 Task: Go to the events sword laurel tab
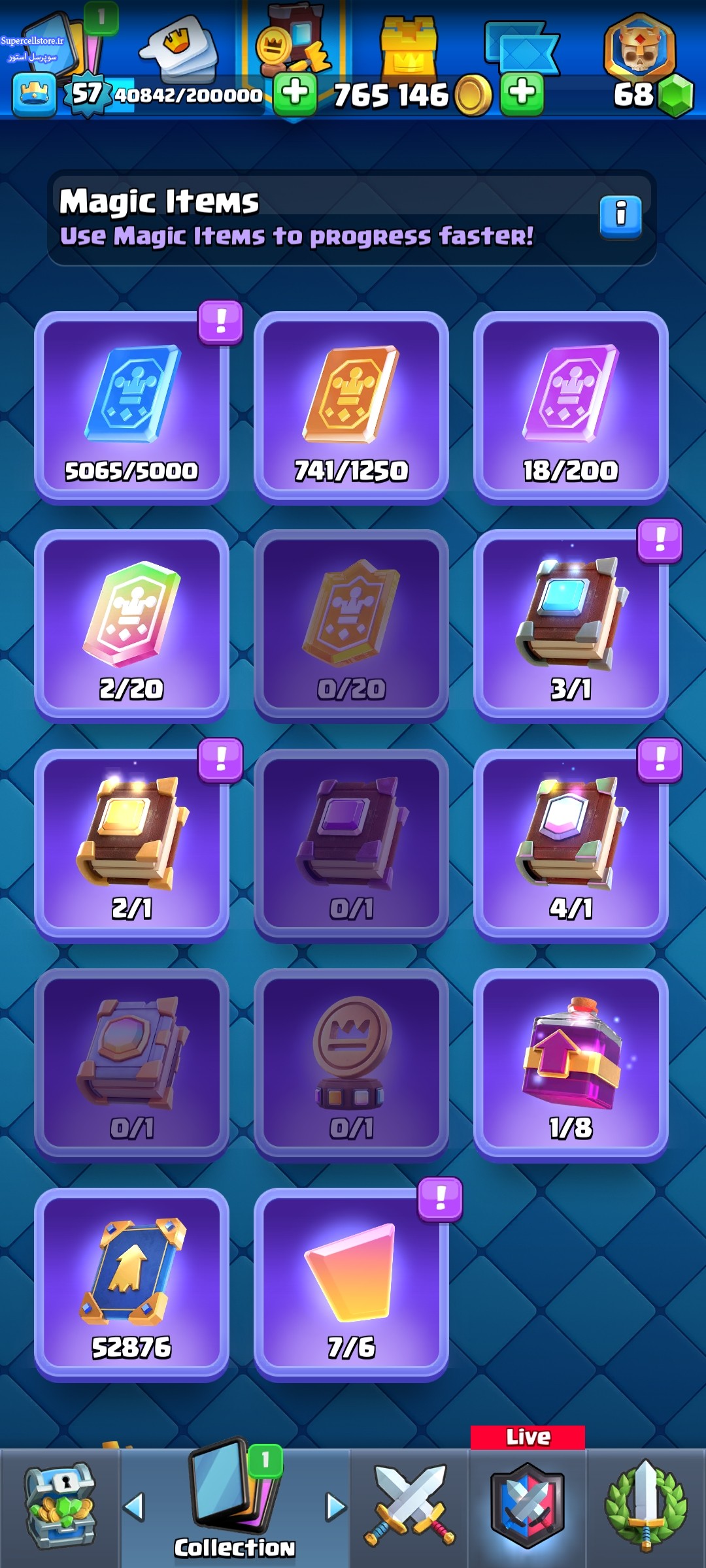tap(646, 1506)
